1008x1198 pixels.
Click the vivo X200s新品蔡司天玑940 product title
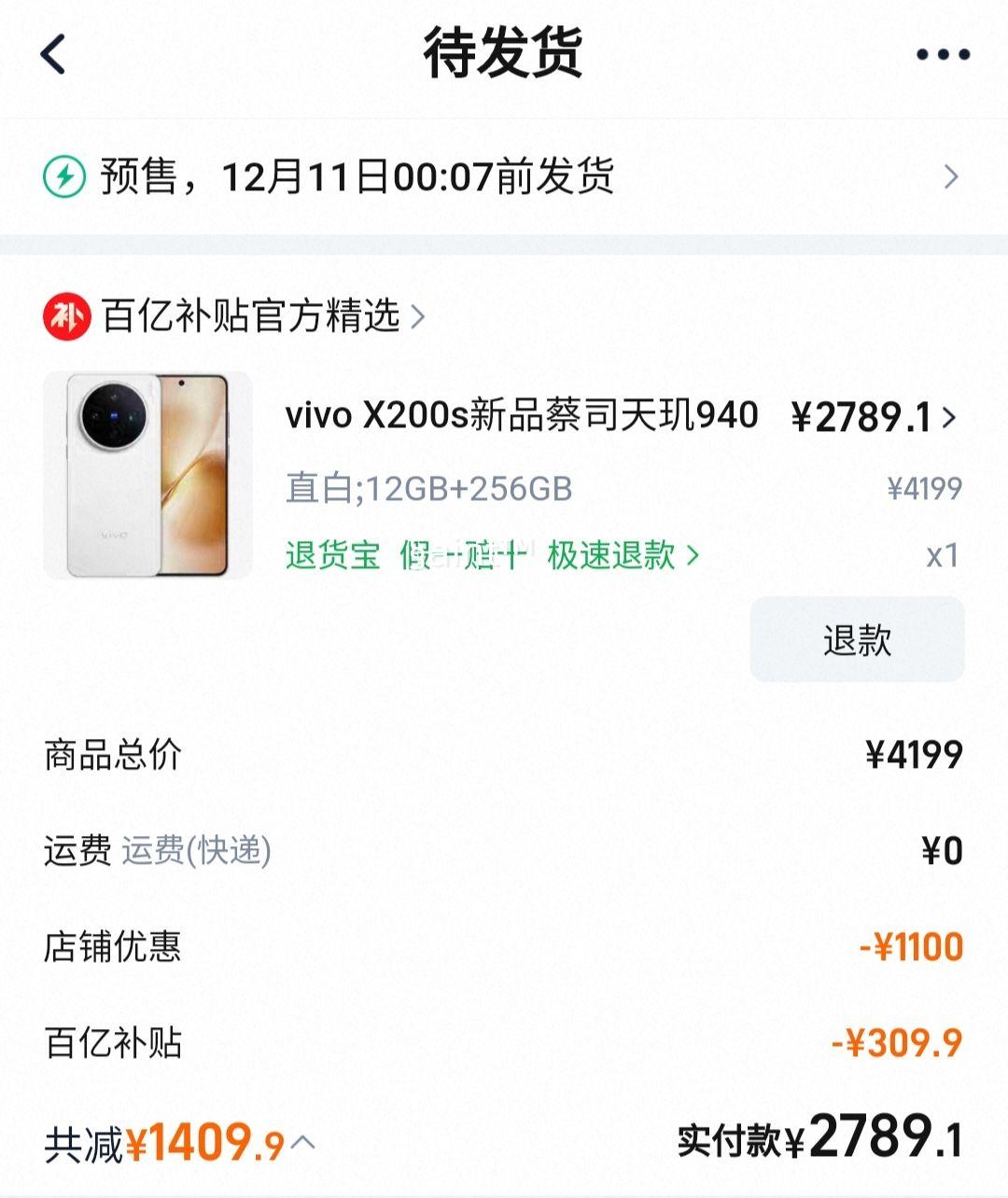[x=523, y=419]
